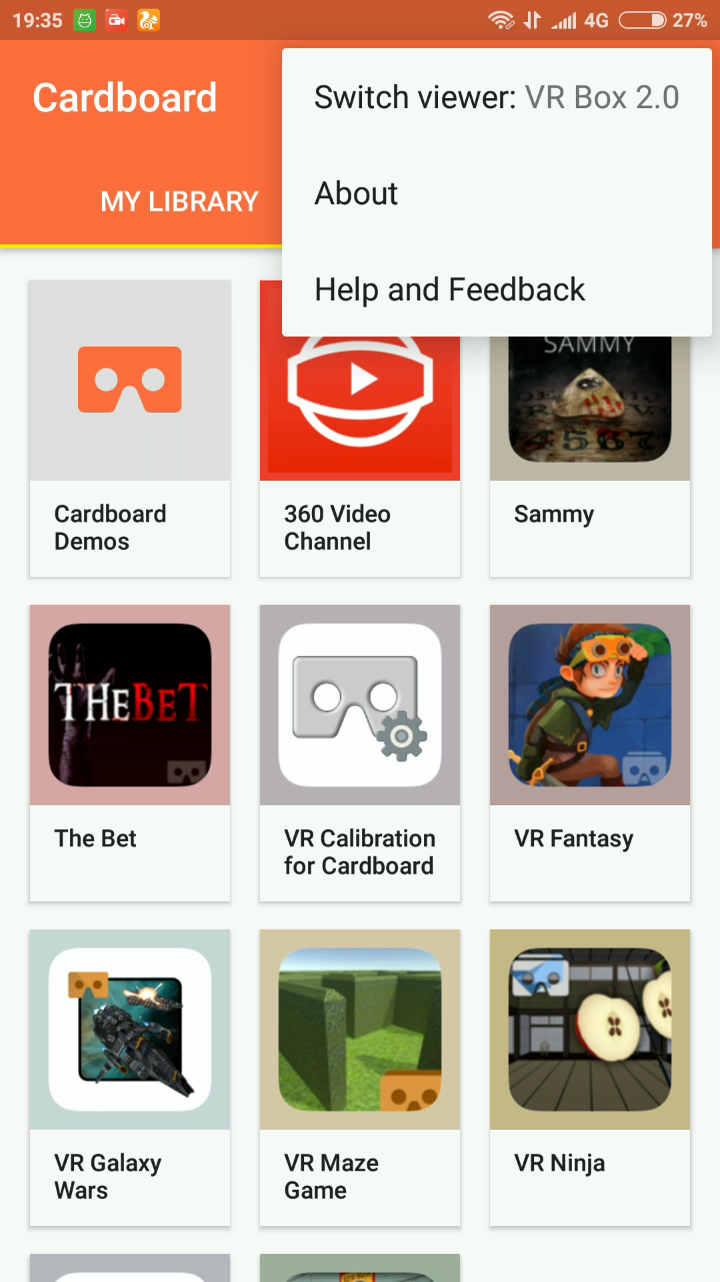Open the About menu item
The image size is (720, 1282).
click(496, 193)
